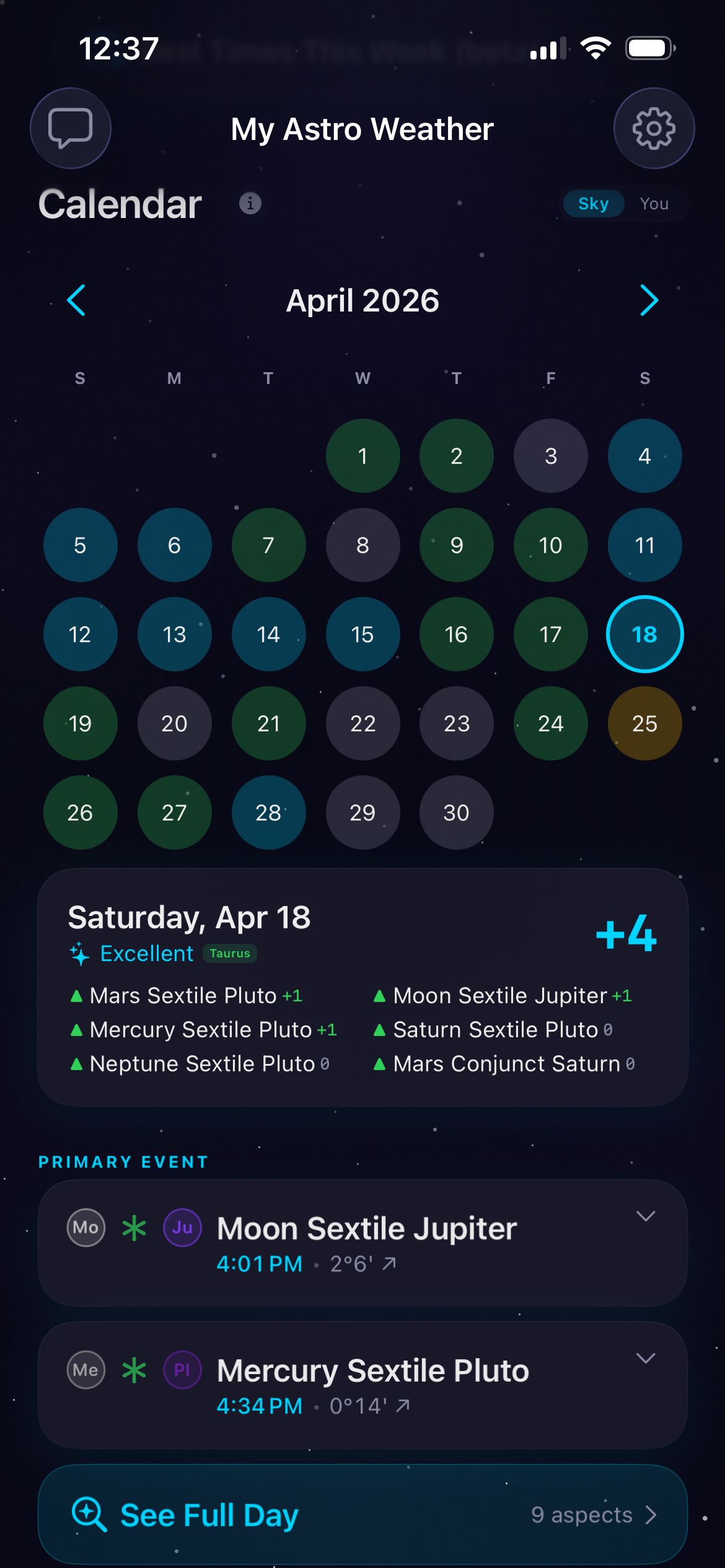The height and width of the screenshot is (1568, 725).
Task: Choose April 15 in the calendar
Action: [x=362, y=634]
